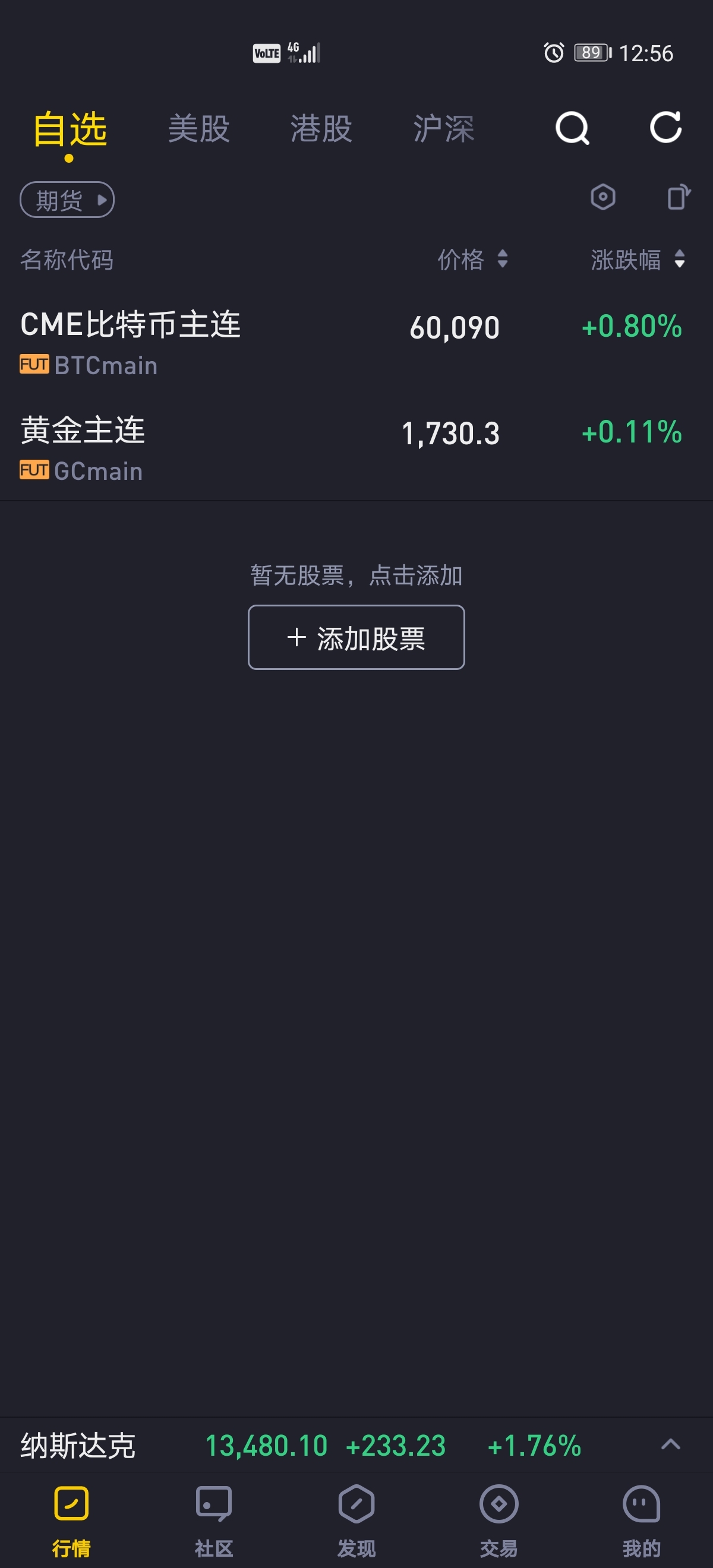The width and height of the screenshot is (713, 1568).
Task: Tap the 期货 filter chip
Action: (67, 200)
